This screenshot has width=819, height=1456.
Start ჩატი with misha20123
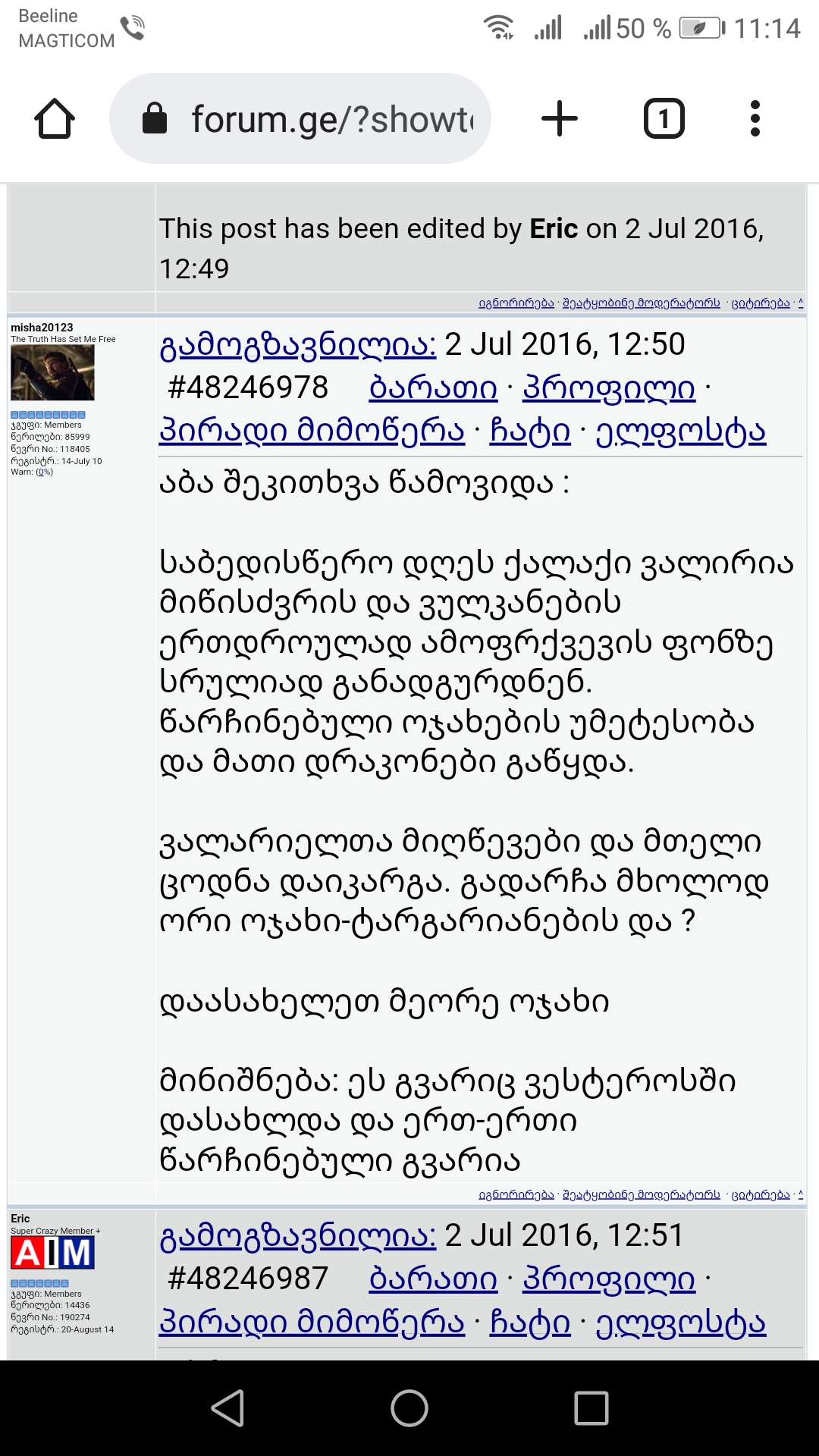point(530,431)
